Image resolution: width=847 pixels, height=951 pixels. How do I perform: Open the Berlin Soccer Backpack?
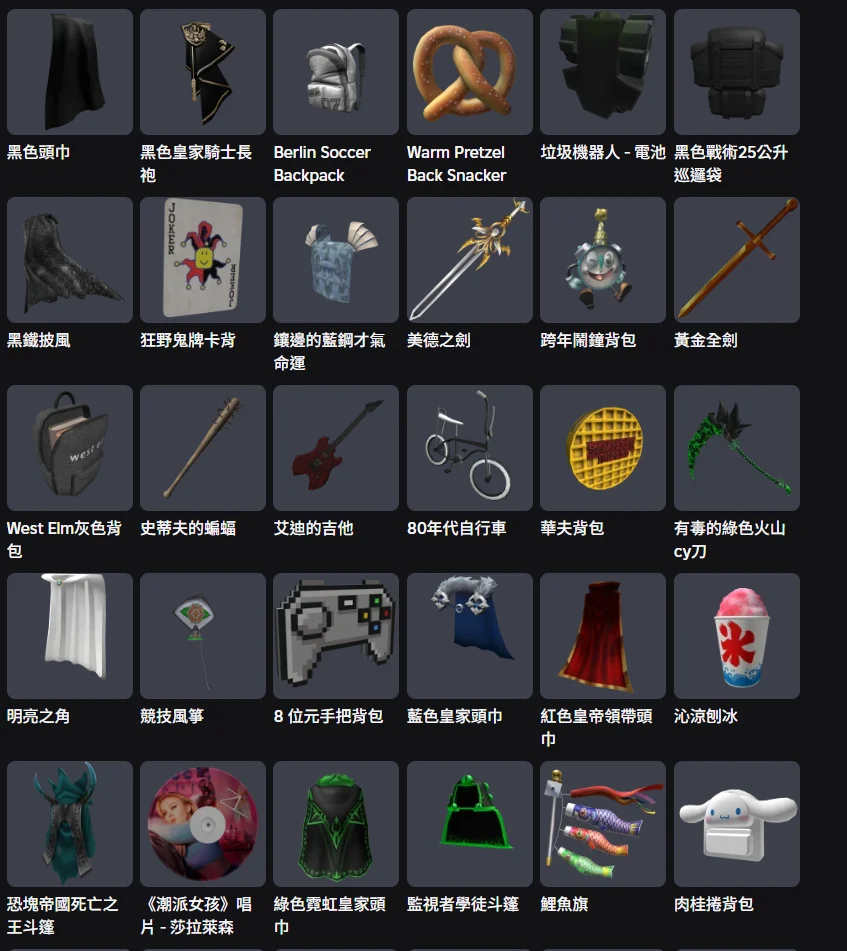click(336, 72)
